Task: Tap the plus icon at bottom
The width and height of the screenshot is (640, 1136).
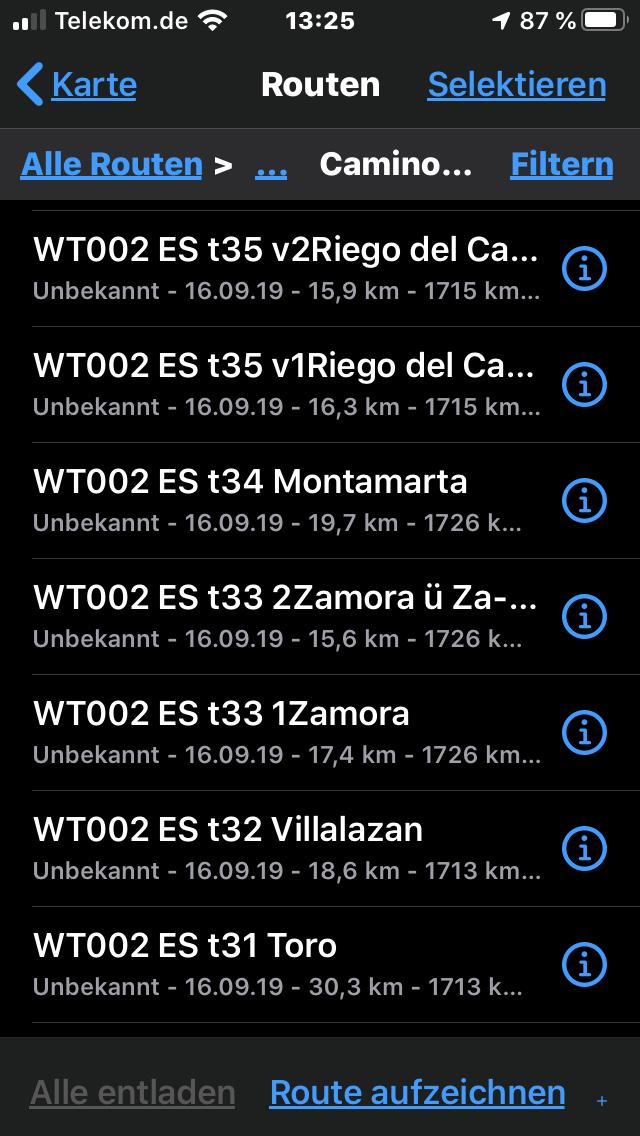Action: click(602, 1101)
